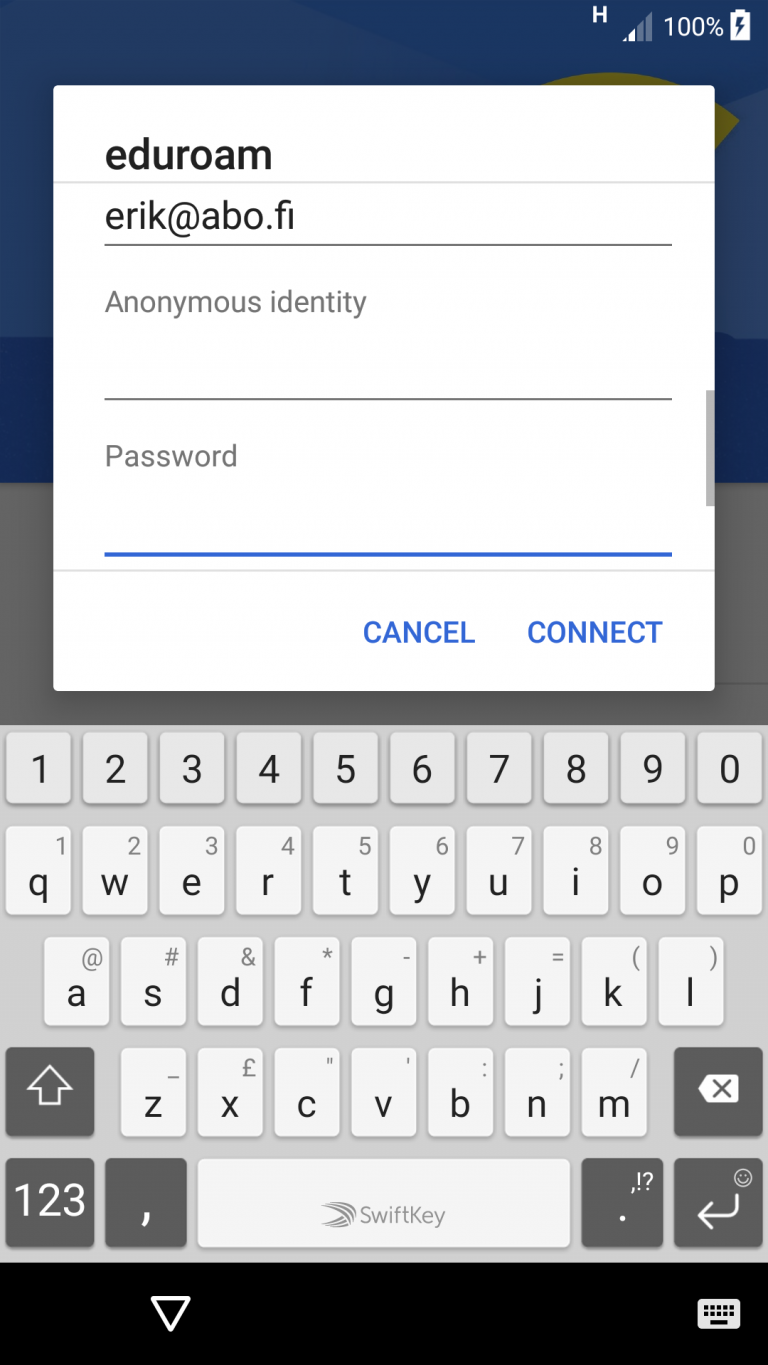This screenshot has width=768, height=1365.
Task: Enable shift on the keyboard
Action: [50, 1092]
